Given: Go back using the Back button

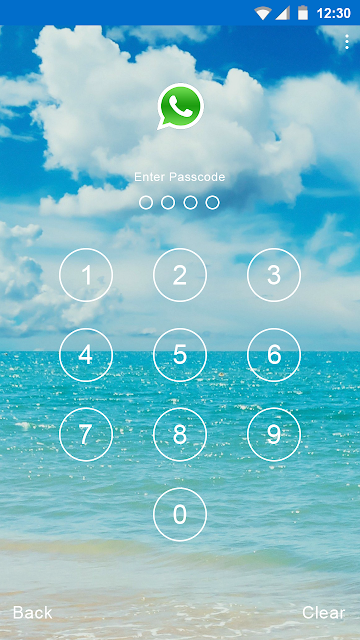Looking at the screenshot, I should click(x=33, y=613).
